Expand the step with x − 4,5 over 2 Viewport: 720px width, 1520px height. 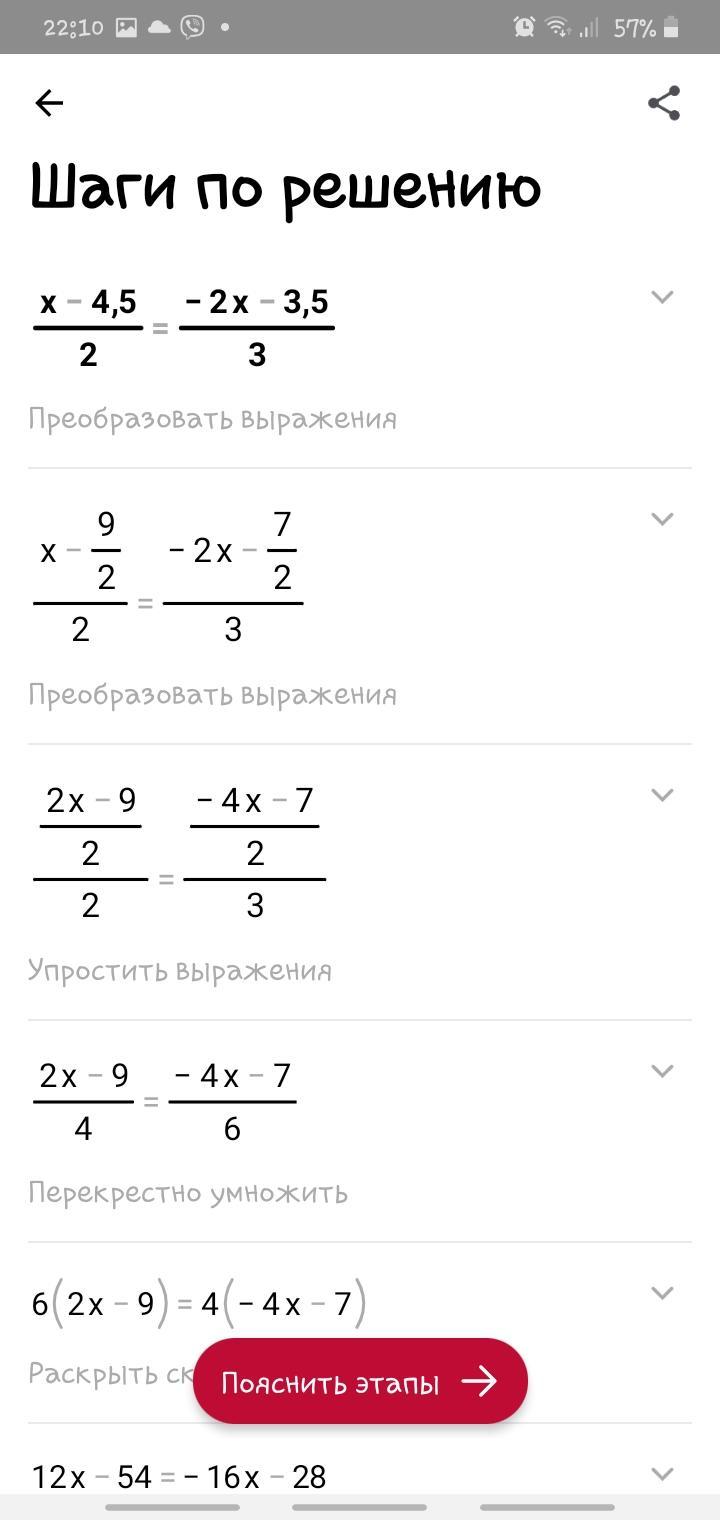pos(662,297)
